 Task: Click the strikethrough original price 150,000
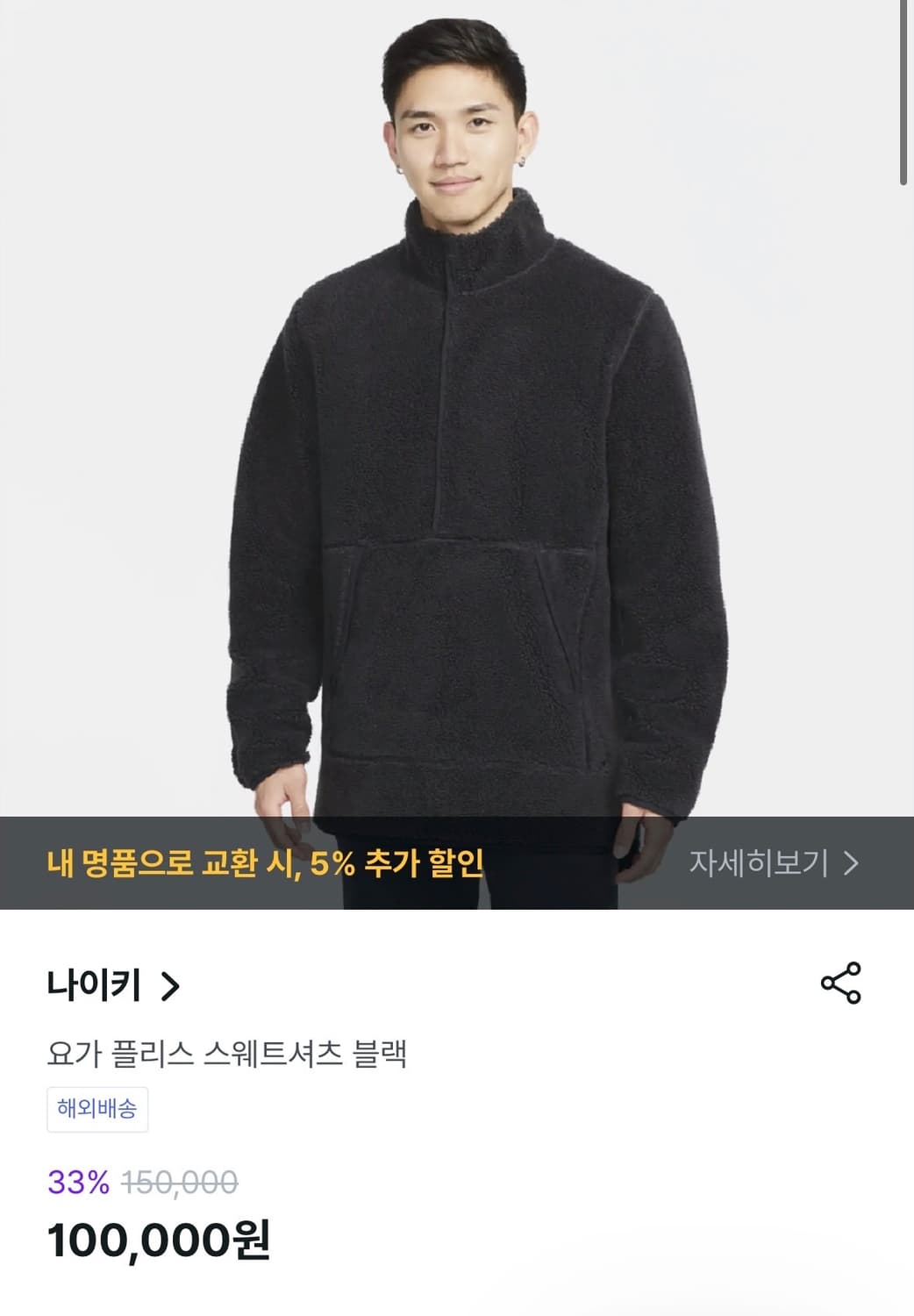pos(180,1181)
